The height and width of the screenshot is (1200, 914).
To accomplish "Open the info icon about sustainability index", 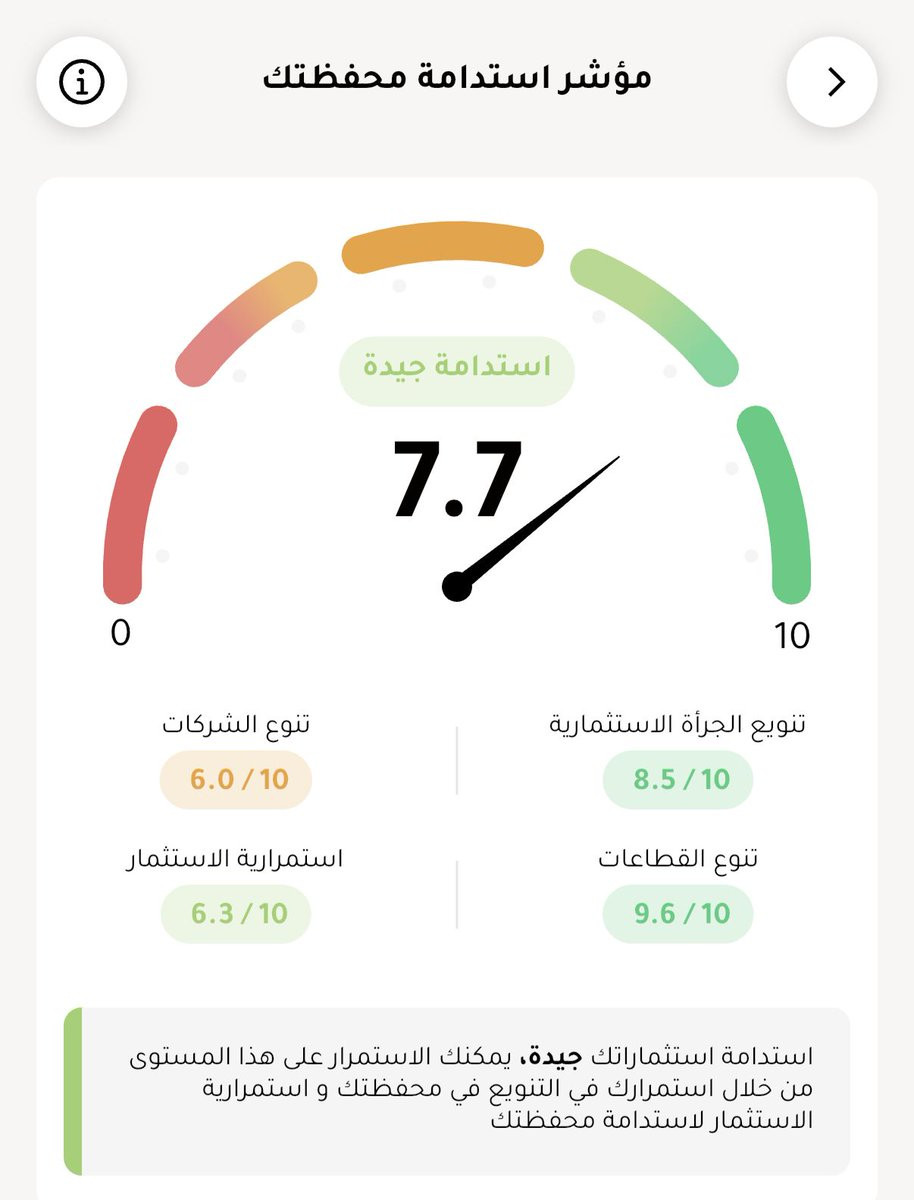I will tap(82, 83).
